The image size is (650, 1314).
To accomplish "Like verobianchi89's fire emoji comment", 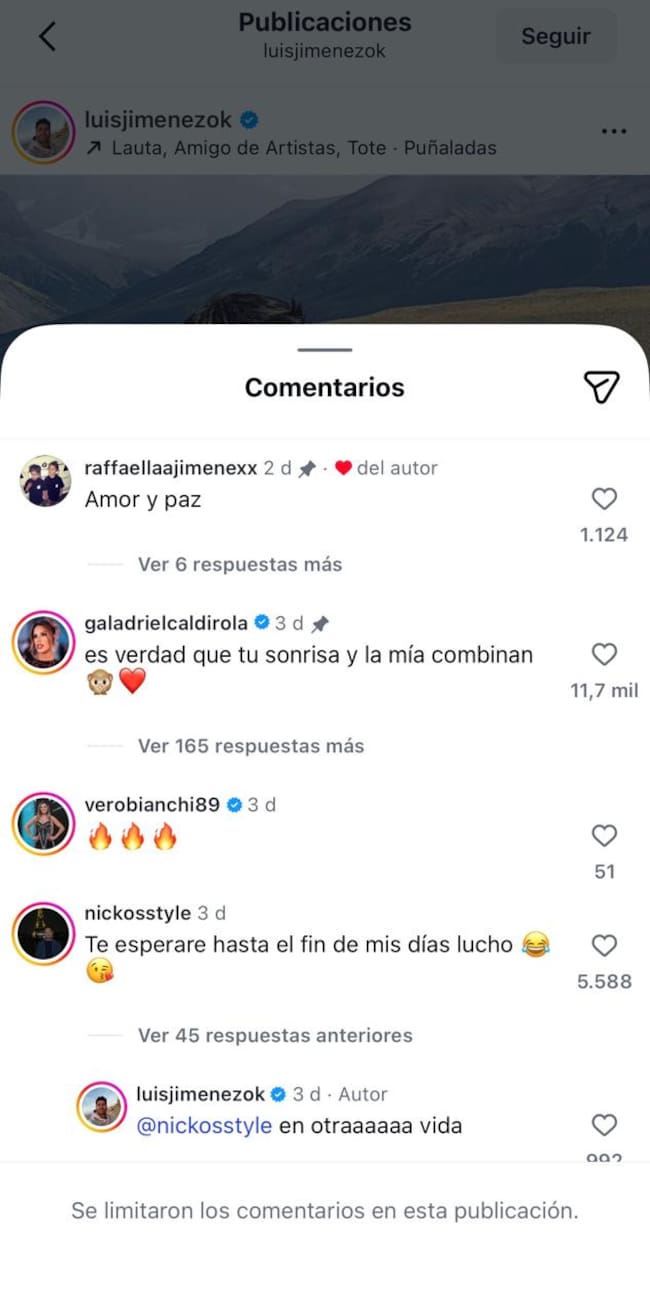I will tap(604, 836).
